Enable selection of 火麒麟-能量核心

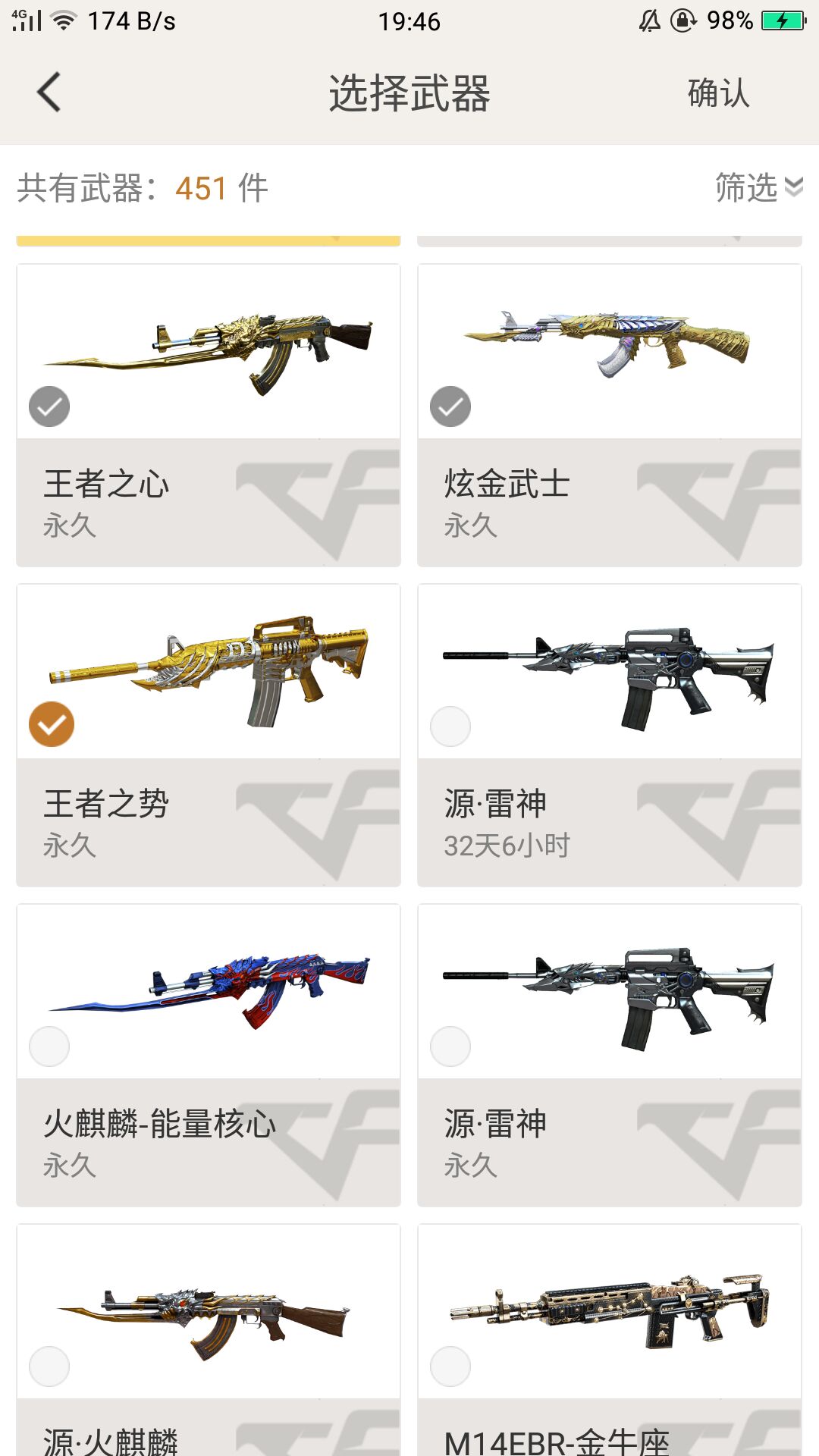tap(49, 1045)
